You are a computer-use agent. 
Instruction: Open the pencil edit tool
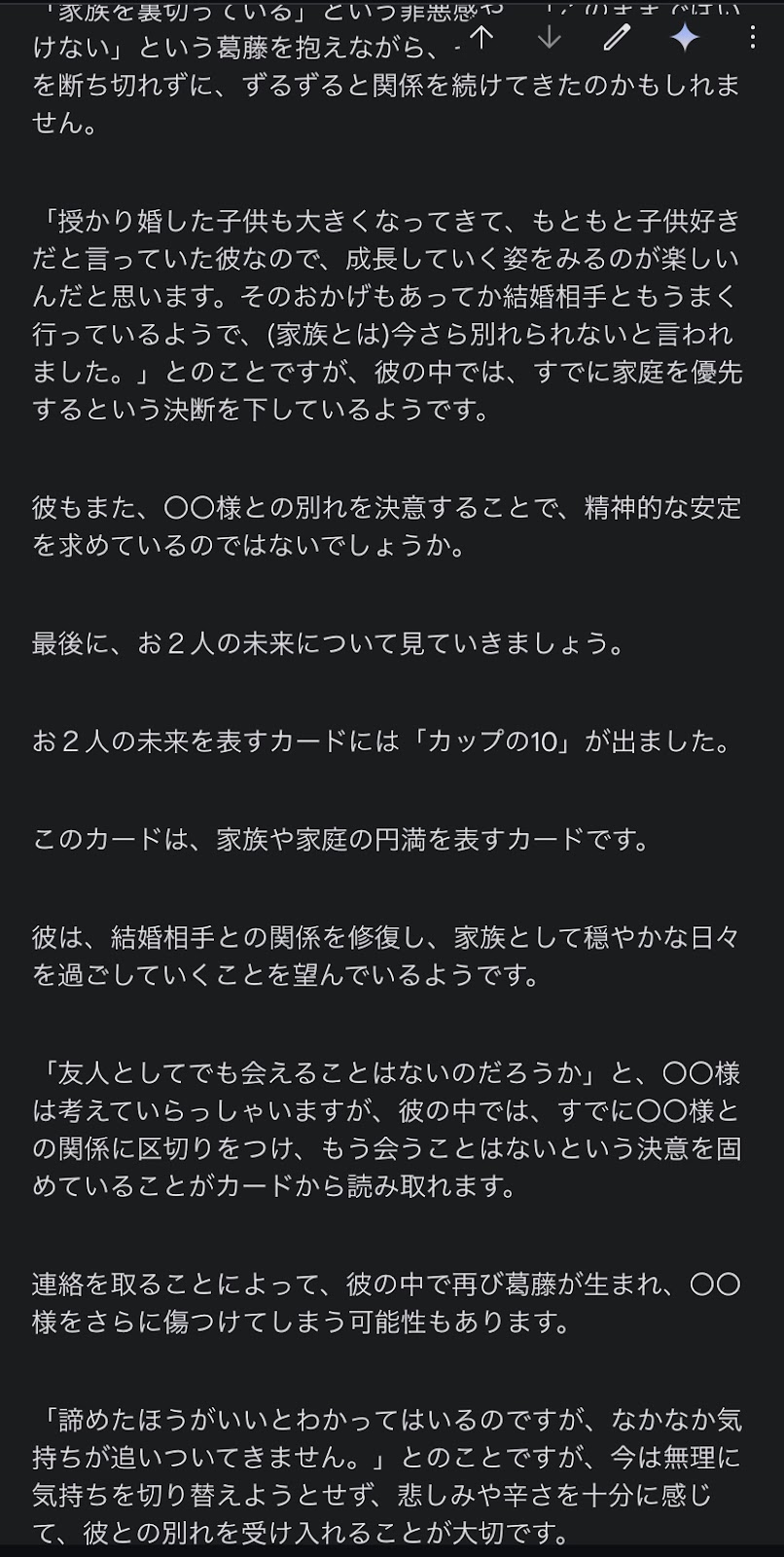(617, 38)
